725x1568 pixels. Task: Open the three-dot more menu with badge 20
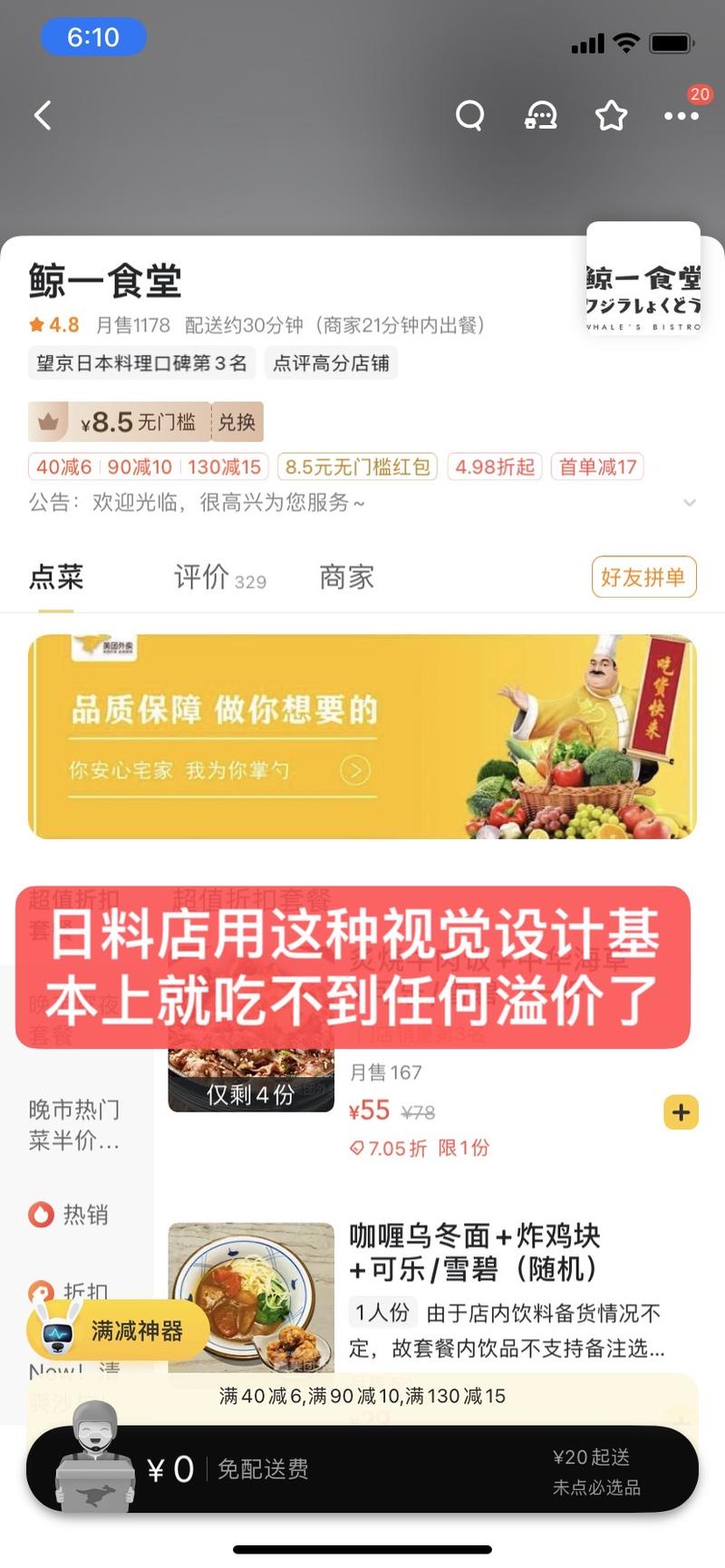(681, 118)
